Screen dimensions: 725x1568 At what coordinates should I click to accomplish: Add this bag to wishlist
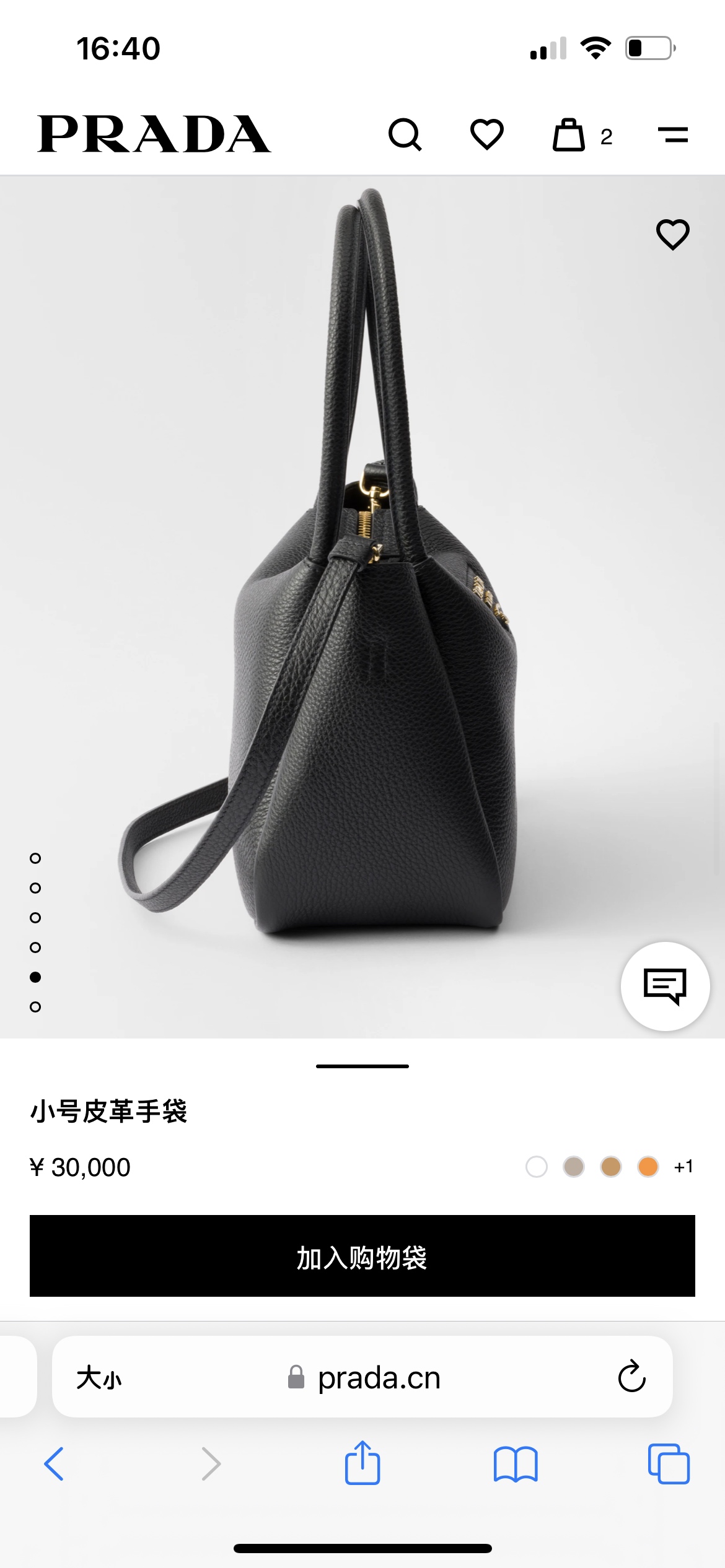click(672, 235)
